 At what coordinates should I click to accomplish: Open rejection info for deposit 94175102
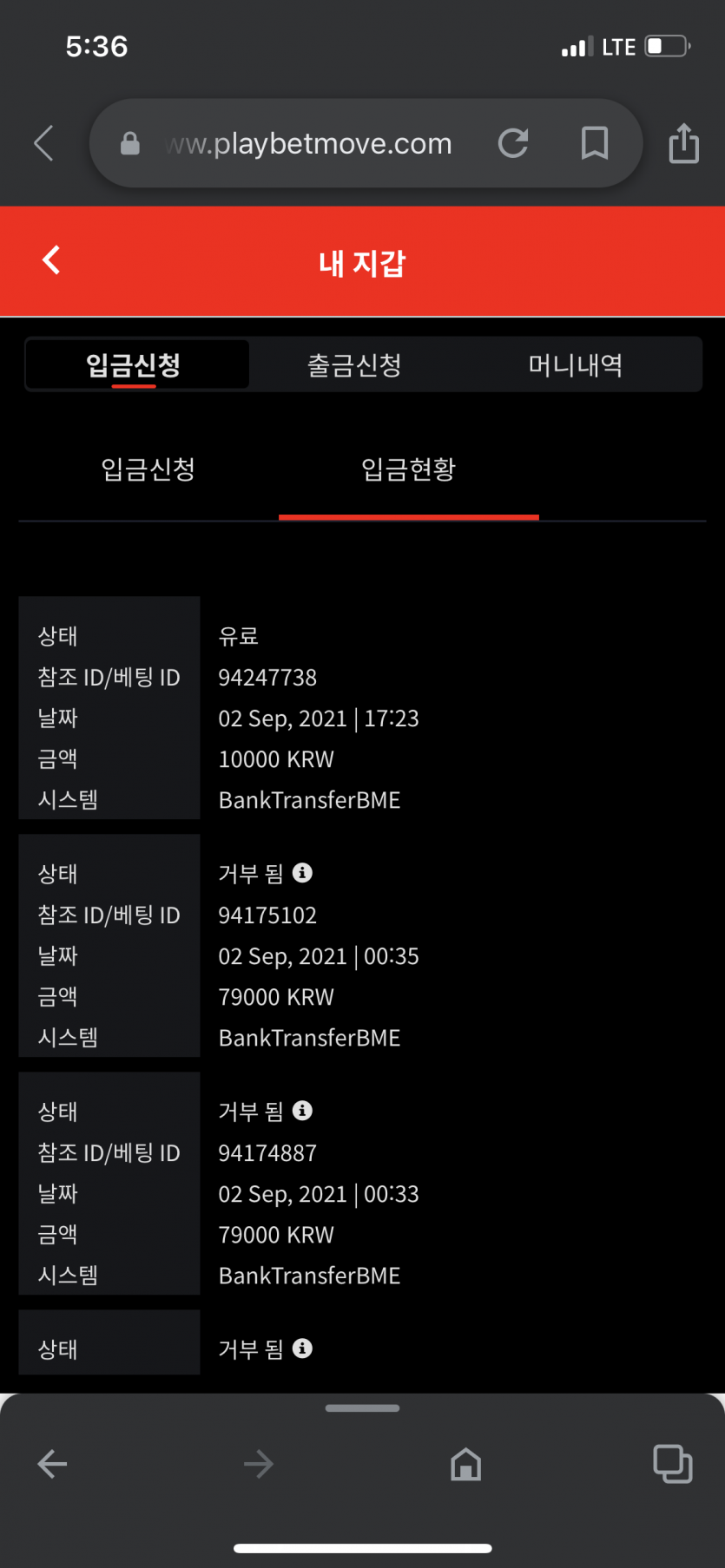tap(302, 873)
